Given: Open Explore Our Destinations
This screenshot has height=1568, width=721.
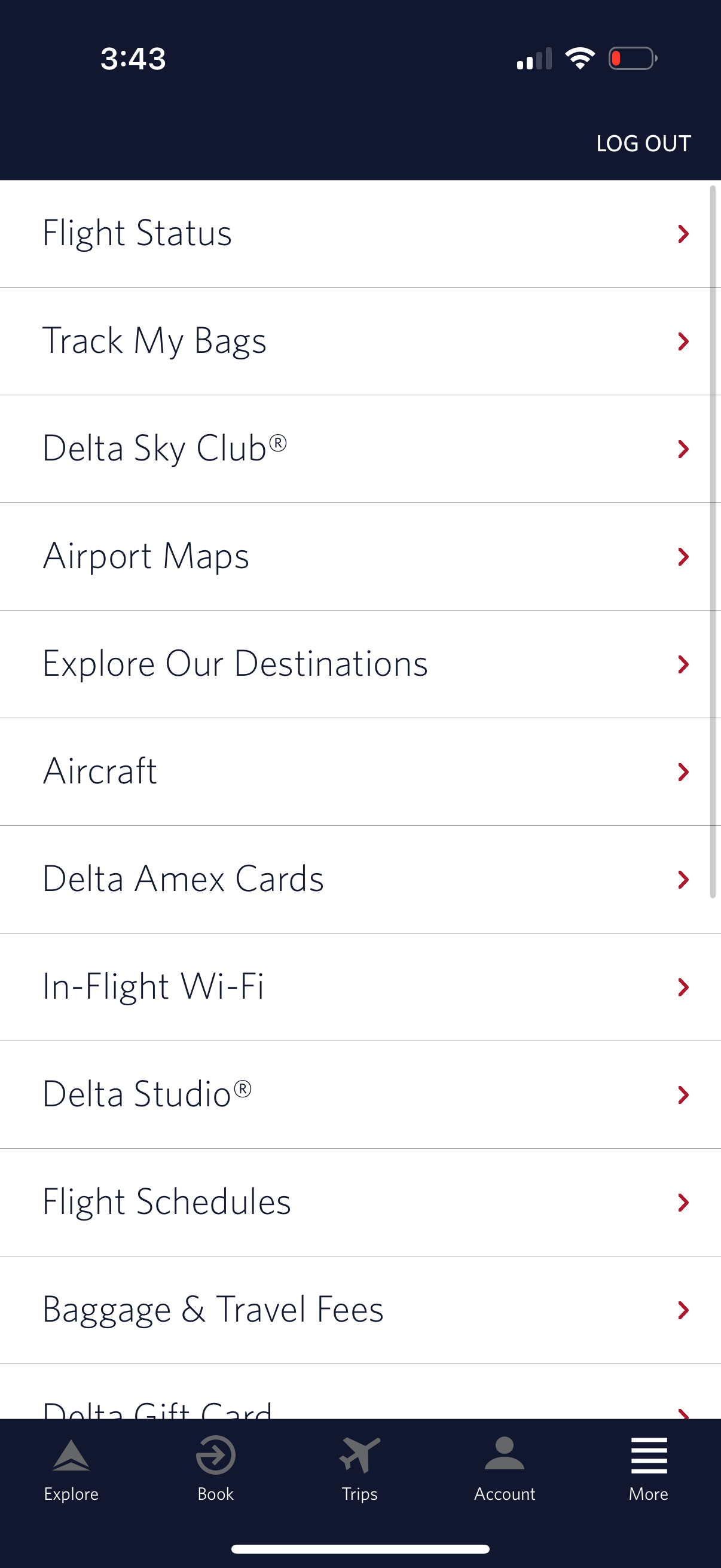Looking at the screenshot, I should coord(360,663).
